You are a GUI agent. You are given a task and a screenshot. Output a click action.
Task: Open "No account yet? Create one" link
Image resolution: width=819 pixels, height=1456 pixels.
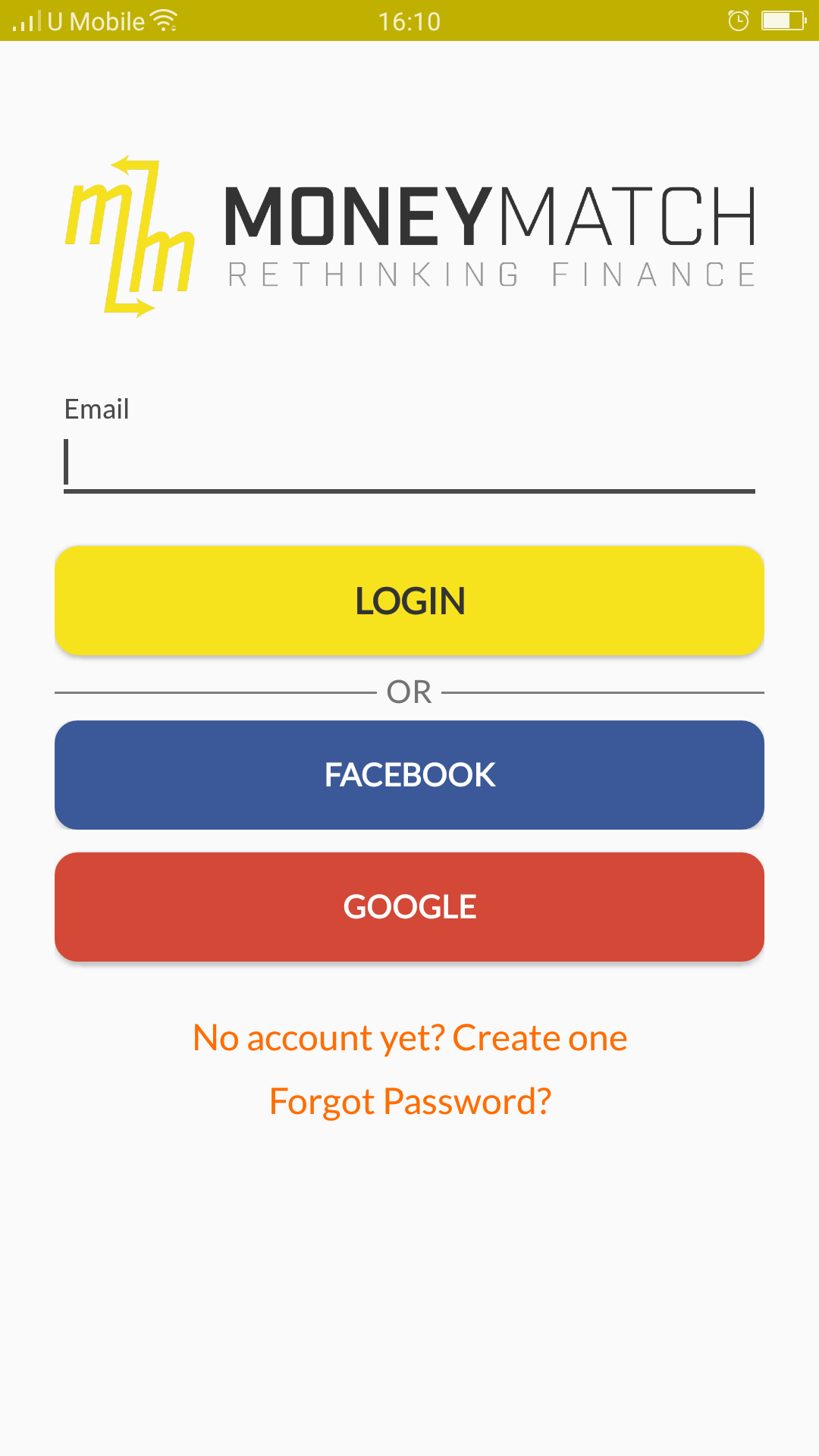[409, 1038]
